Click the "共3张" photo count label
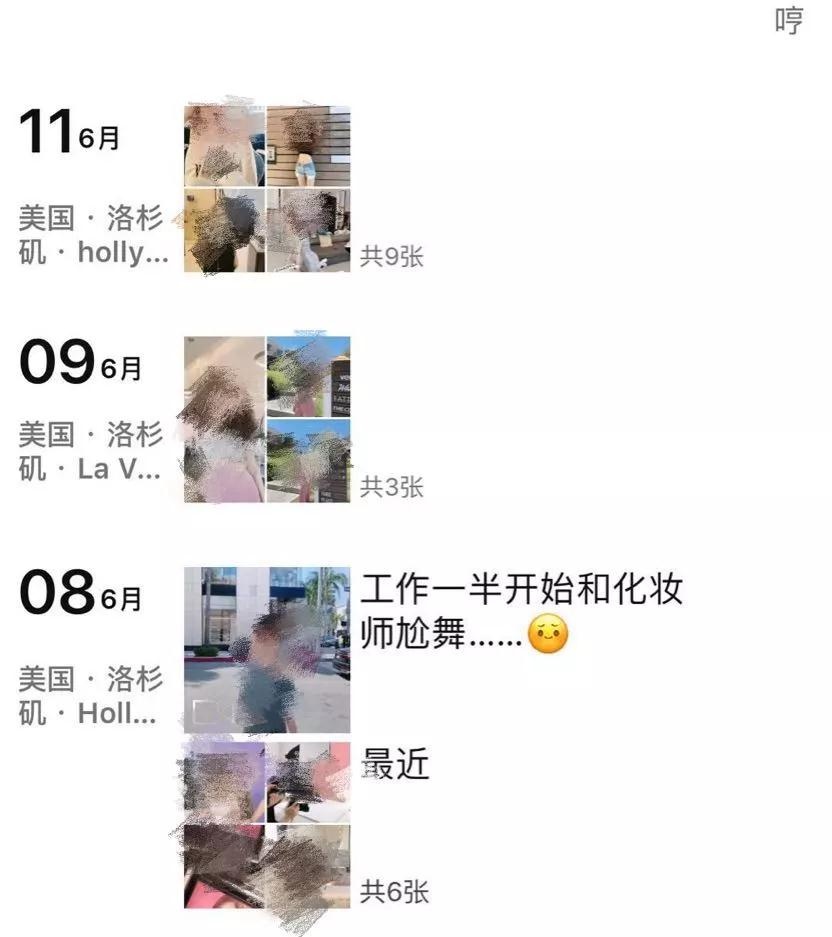 click(393, 483)
